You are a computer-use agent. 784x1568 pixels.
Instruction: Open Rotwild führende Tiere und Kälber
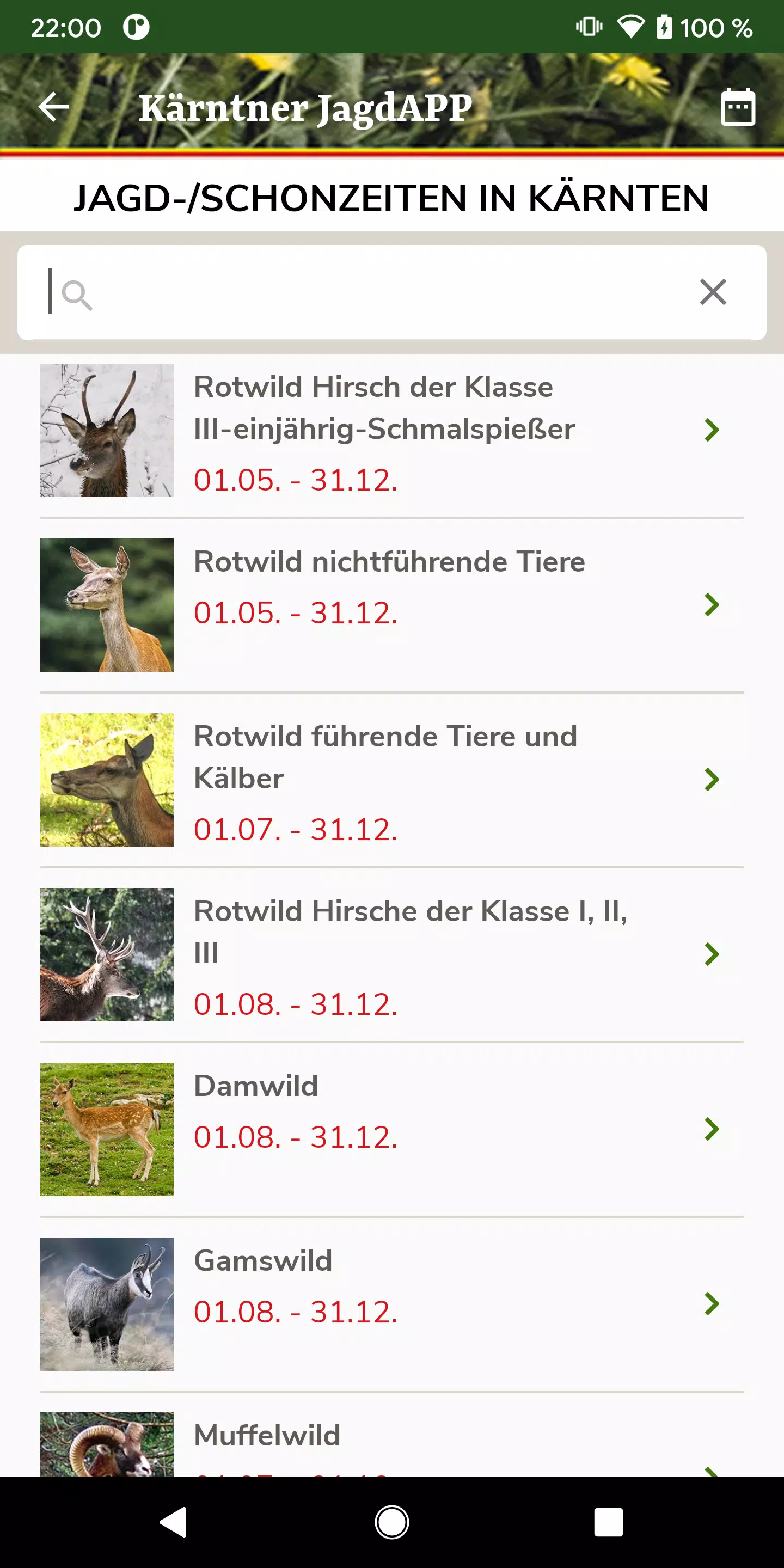[x=392, y=780]
